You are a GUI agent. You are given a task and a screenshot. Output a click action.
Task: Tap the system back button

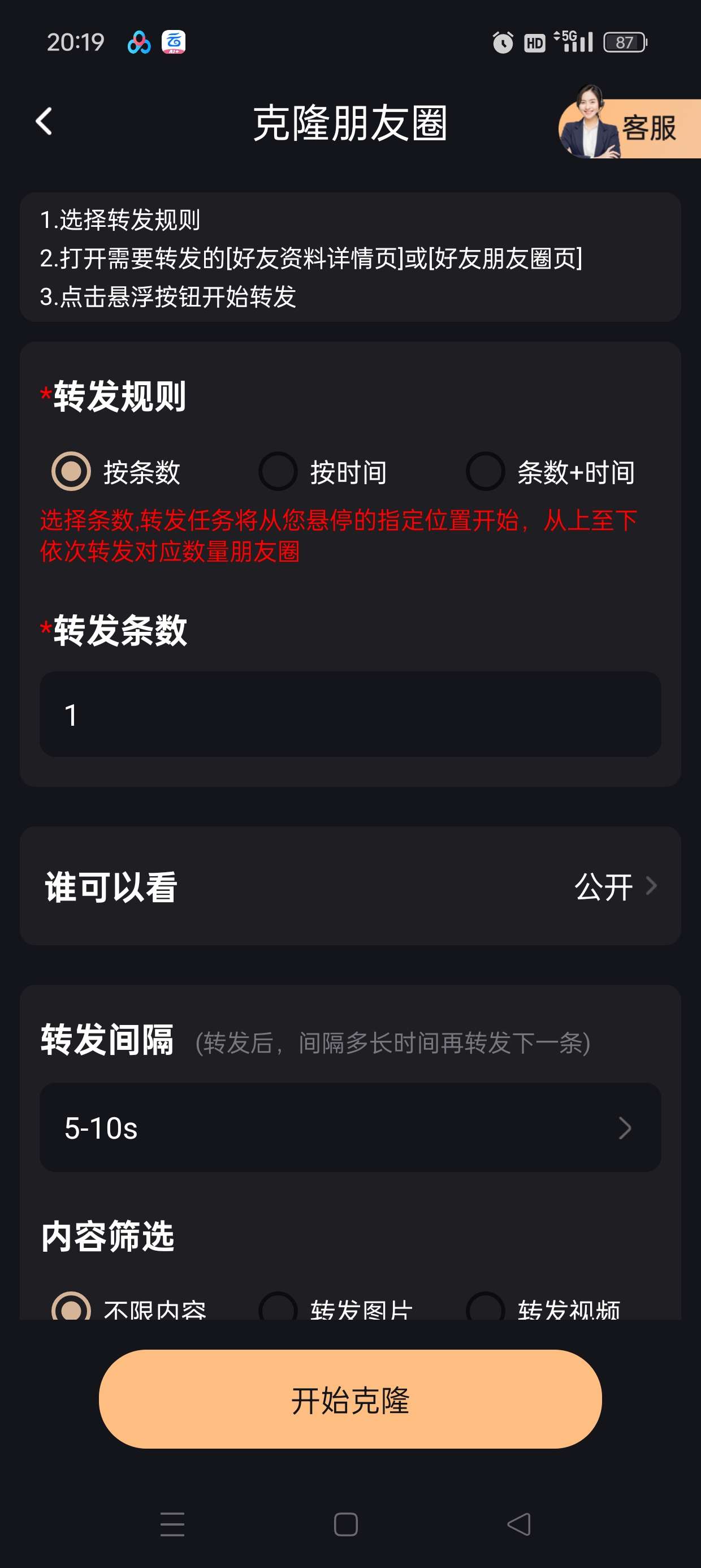coord(518,1524)
